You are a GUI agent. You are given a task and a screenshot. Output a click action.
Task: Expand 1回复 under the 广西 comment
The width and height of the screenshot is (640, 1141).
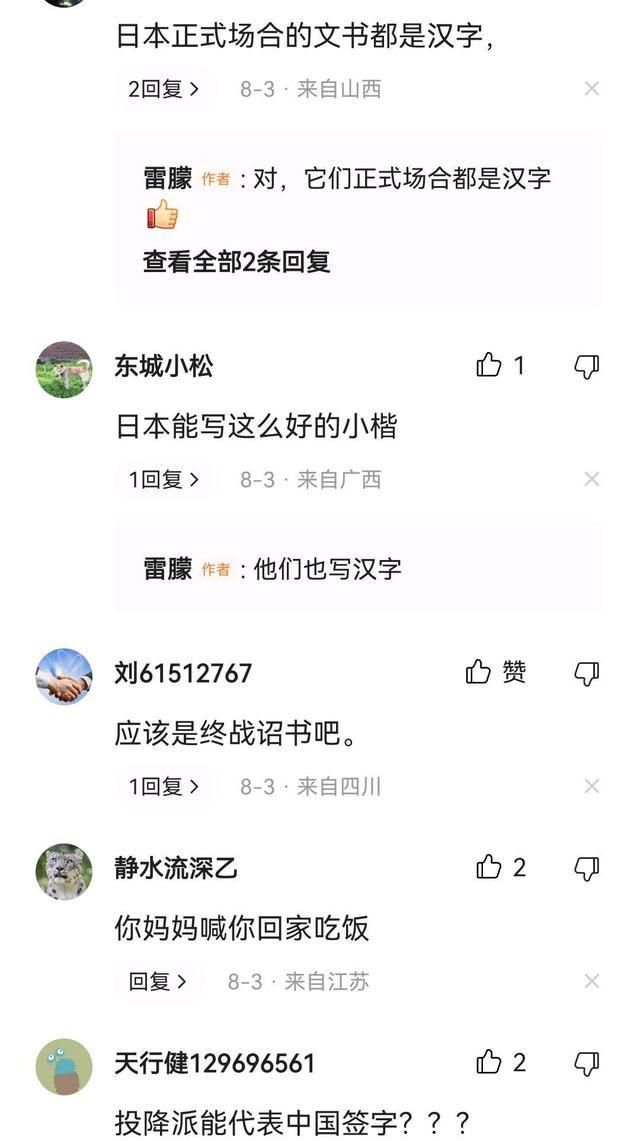pos(165,480)
